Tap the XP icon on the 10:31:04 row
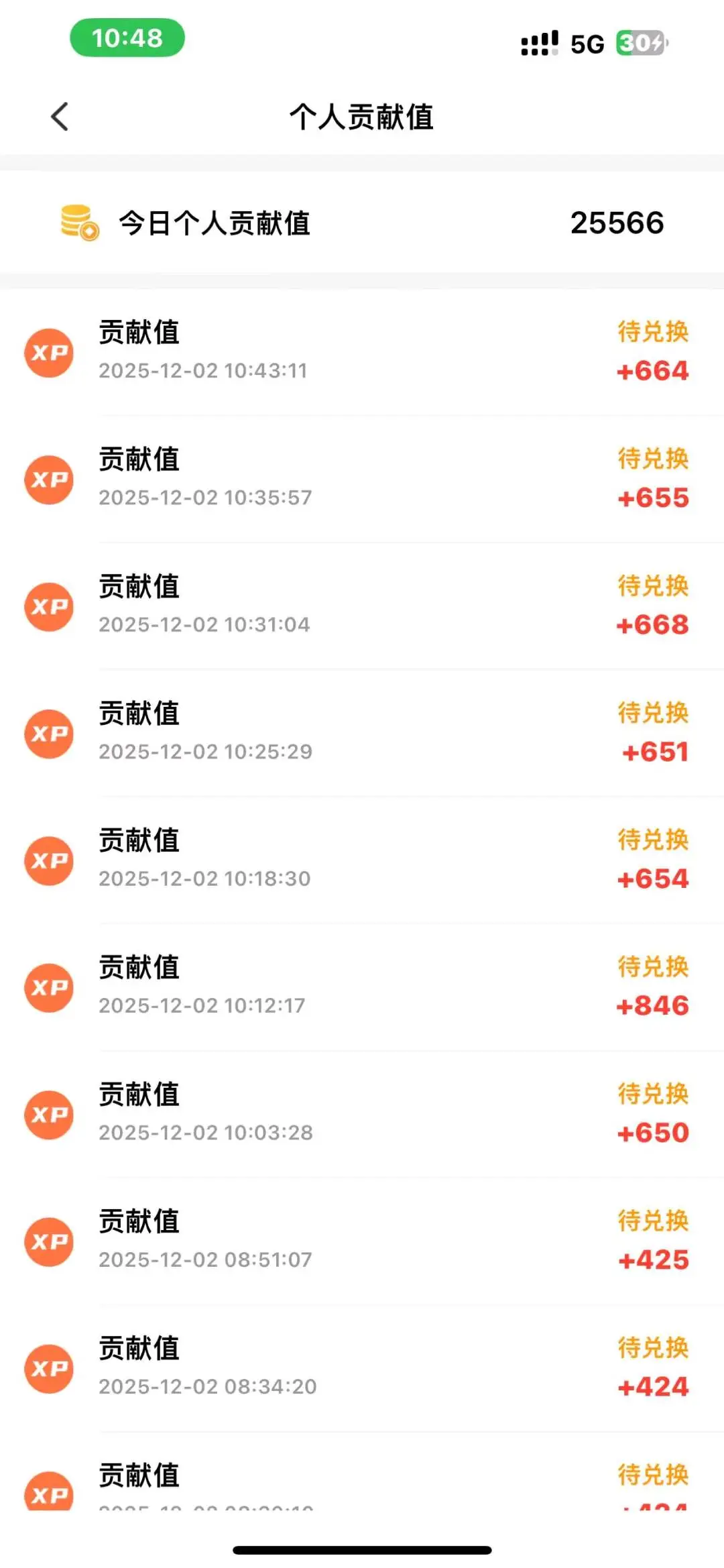Screen dimensions: 724x1568 coord(48,606)
